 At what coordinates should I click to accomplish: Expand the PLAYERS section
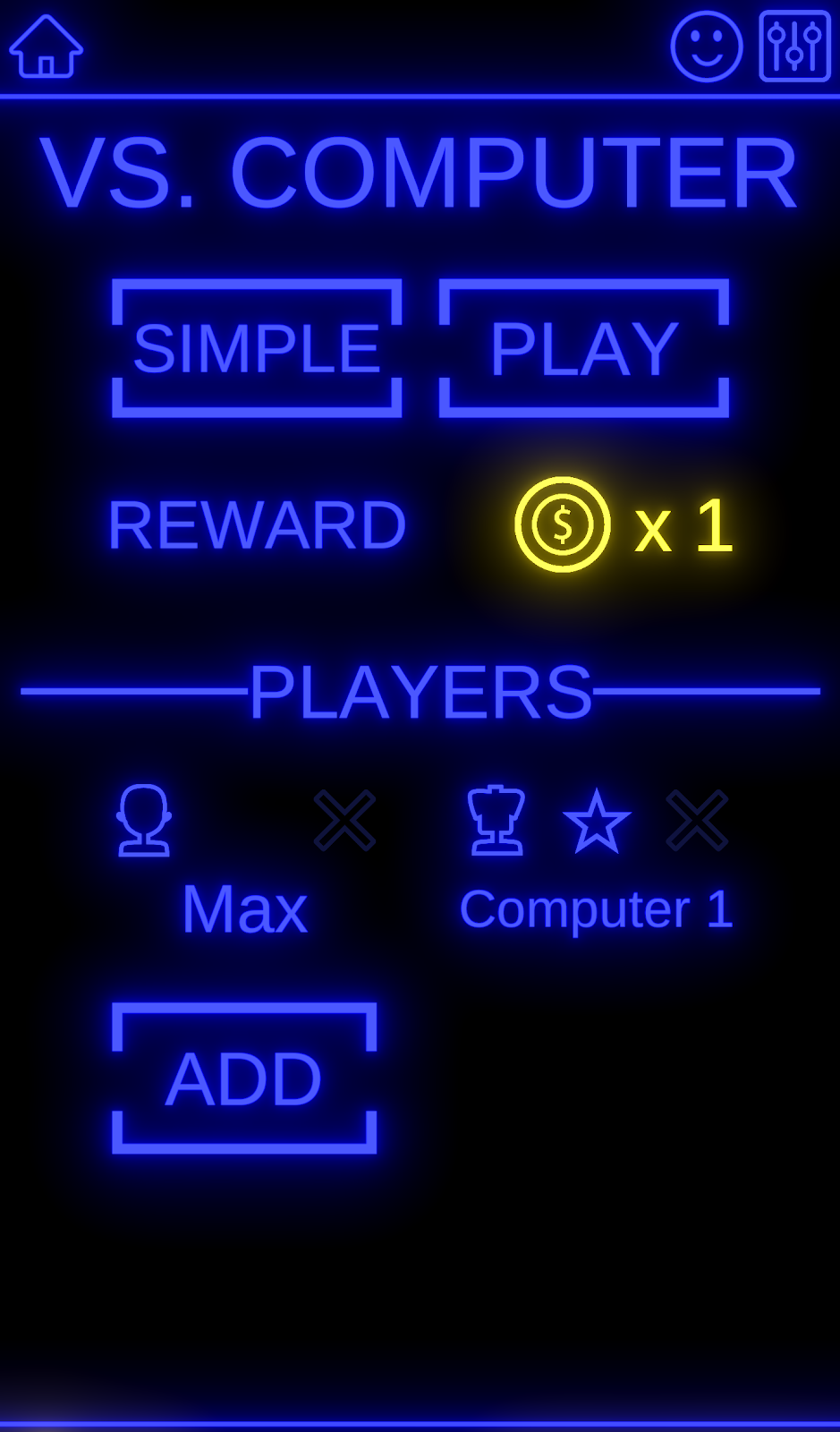pos(420,689)
